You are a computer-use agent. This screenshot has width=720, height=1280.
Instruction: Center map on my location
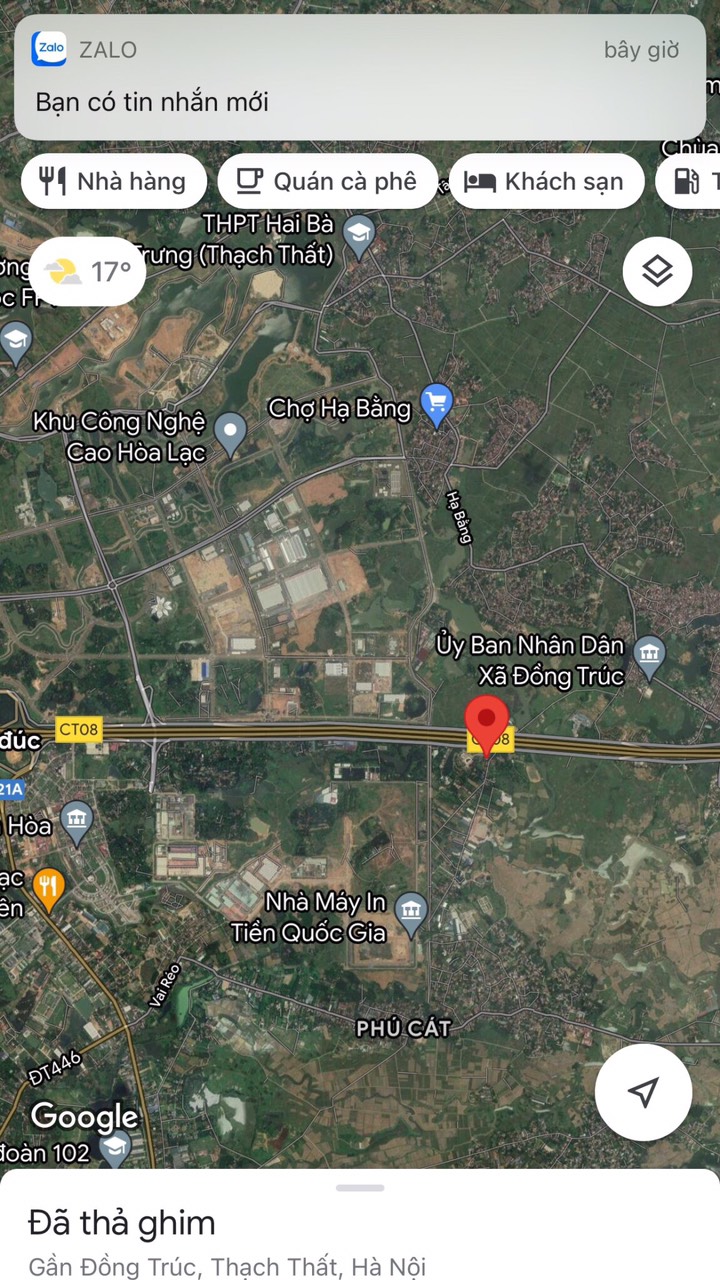point(643,1093)
